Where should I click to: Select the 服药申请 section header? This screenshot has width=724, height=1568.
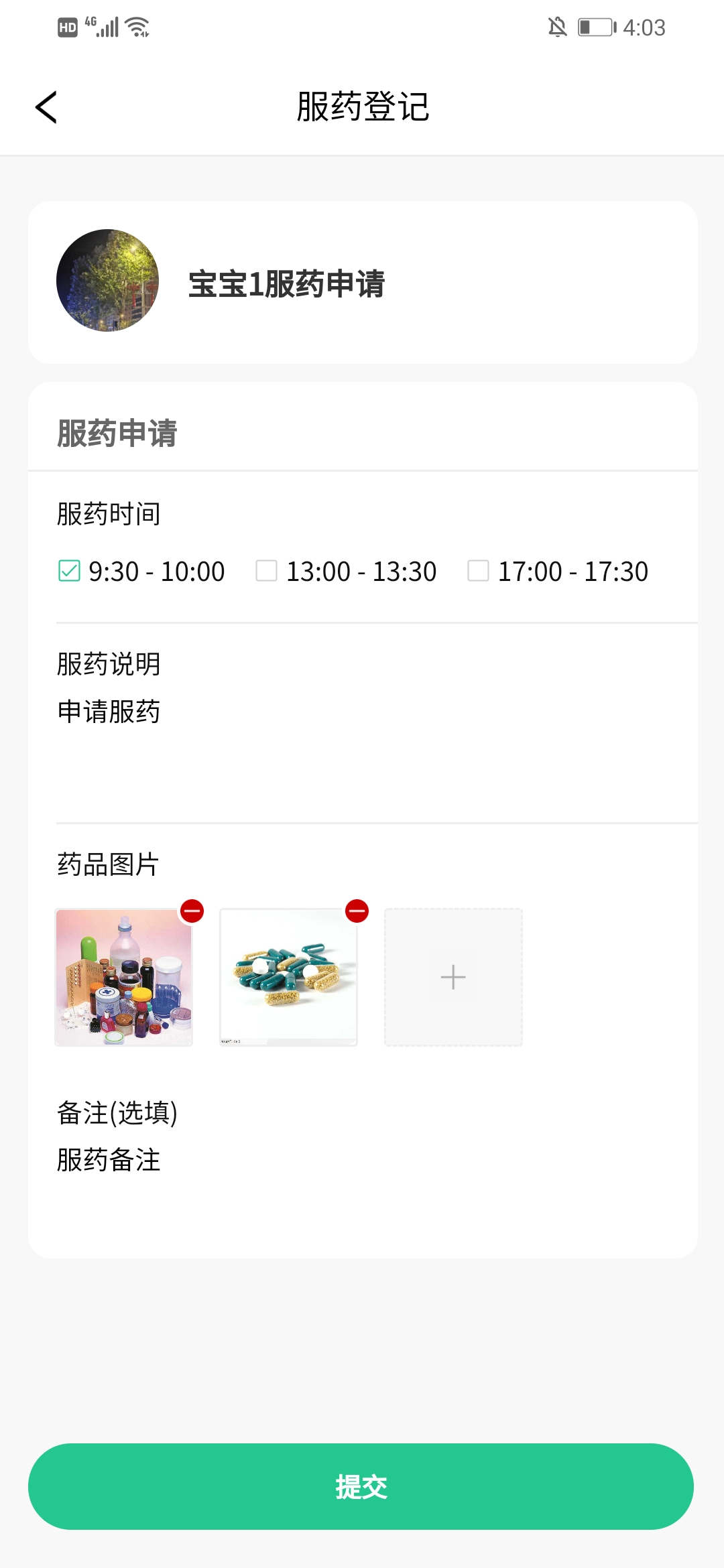117,434
